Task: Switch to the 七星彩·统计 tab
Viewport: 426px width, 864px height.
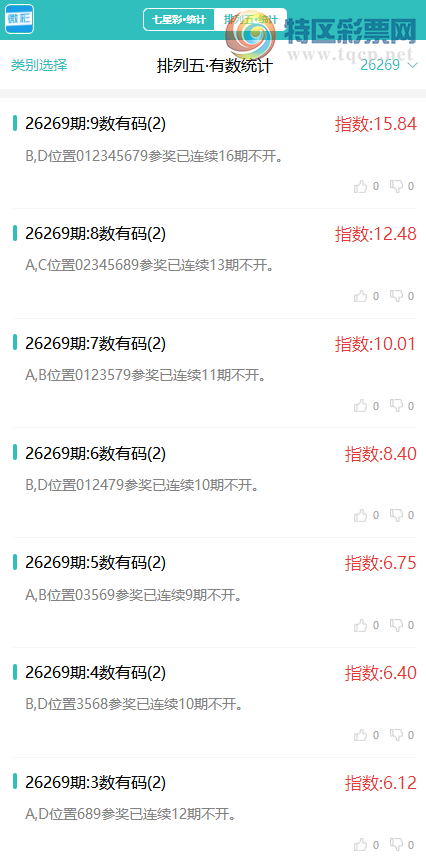Action: [x=179, y=20]
